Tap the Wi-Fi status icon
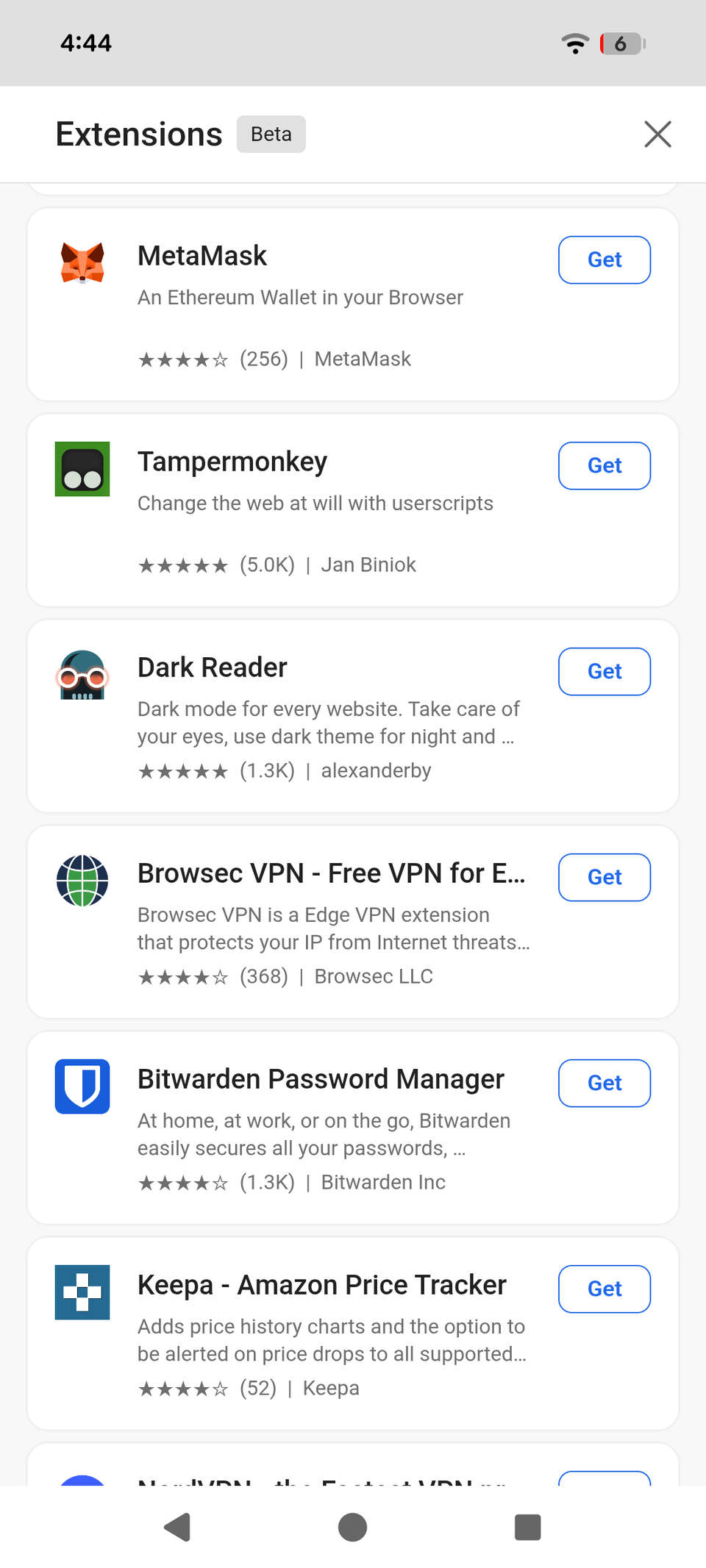The width and height of the screenshot is (706, 1568). (x=576, y=43)
